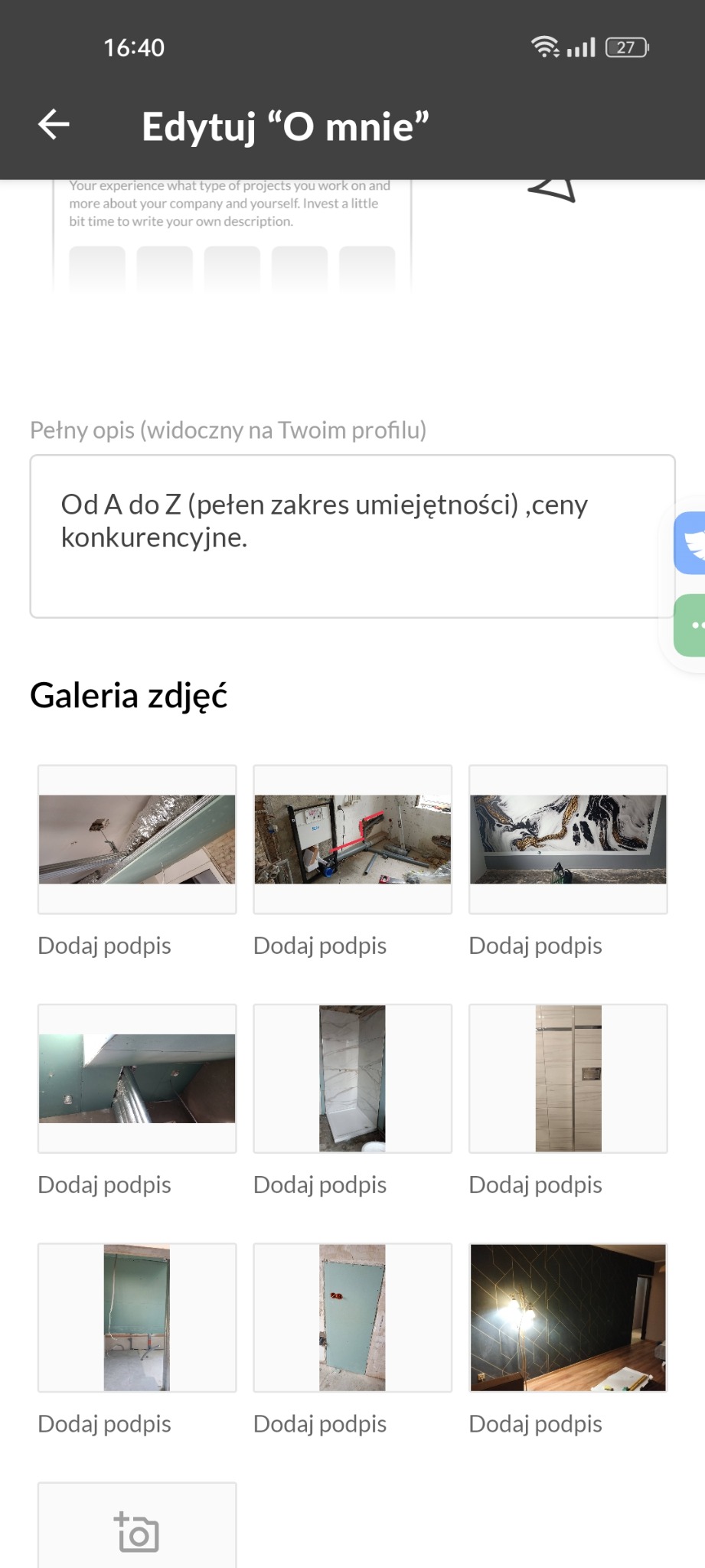Viewport: 705px width, 1568px height.
Task: Tap the back arrow to exit editing
Action: click(52, 125)
